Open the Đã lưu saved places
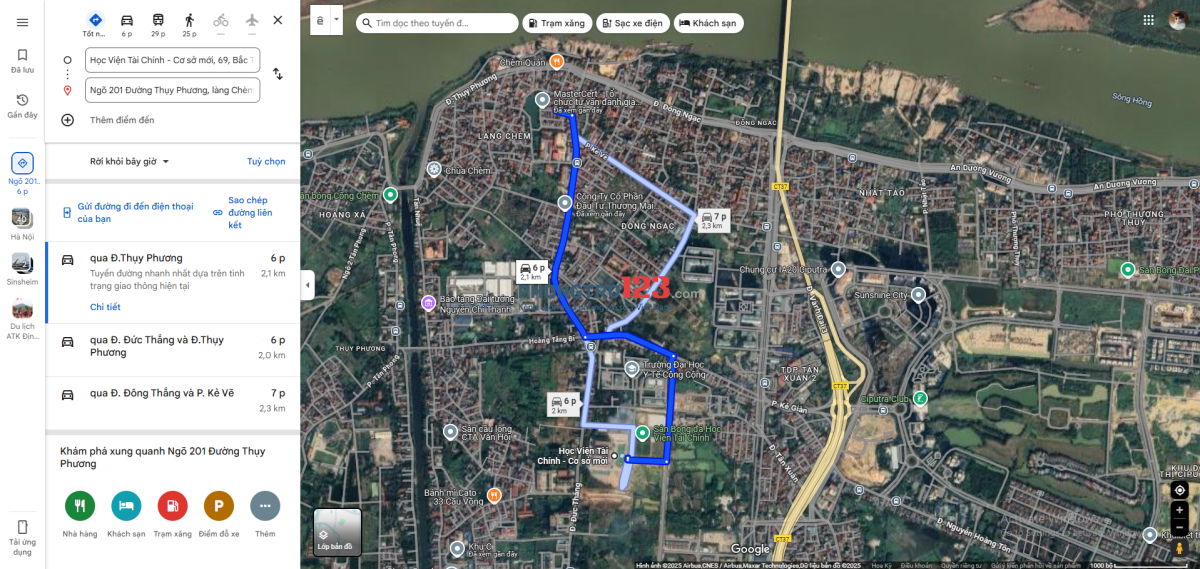 [22, 61]
